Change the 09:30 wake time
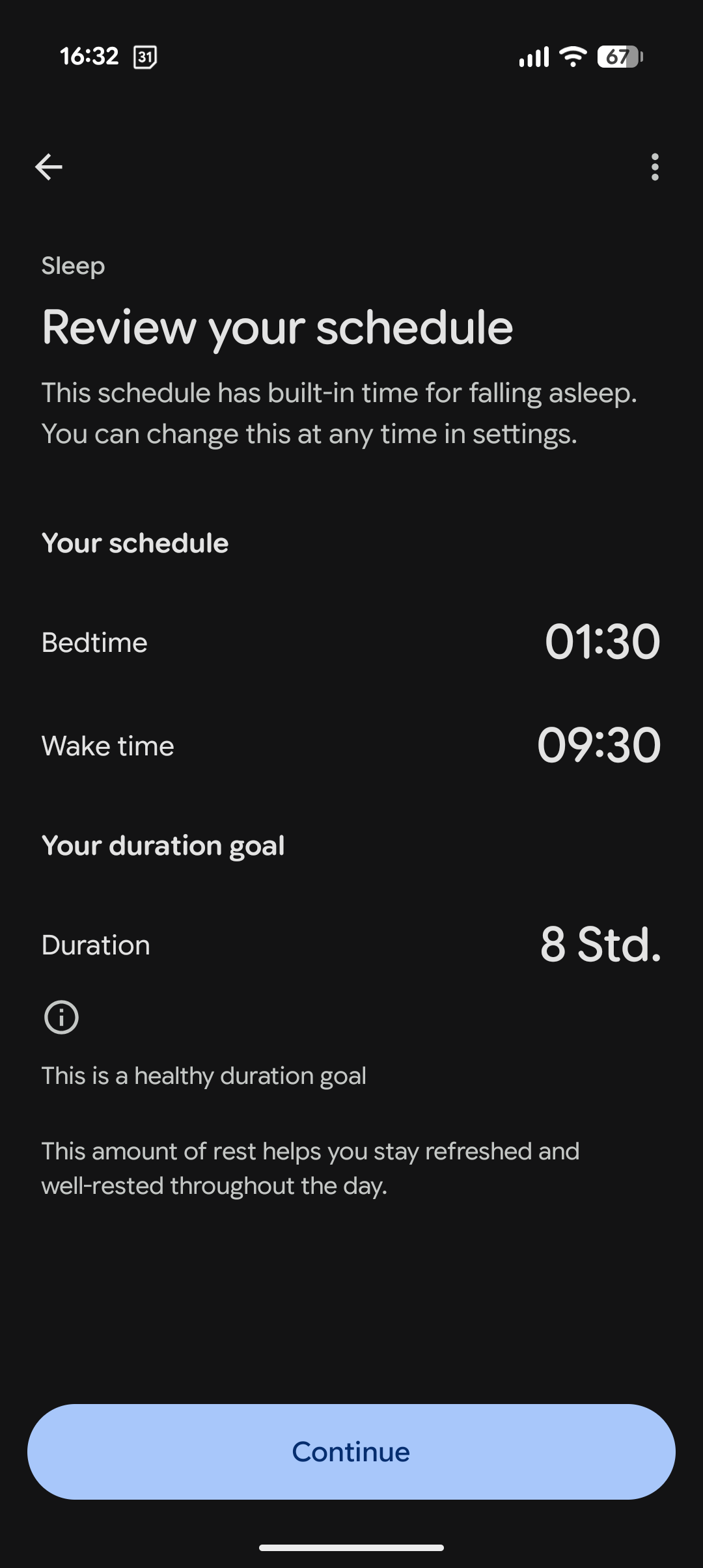This screenshot has height=1568, width=703. (x=598, y=746)
